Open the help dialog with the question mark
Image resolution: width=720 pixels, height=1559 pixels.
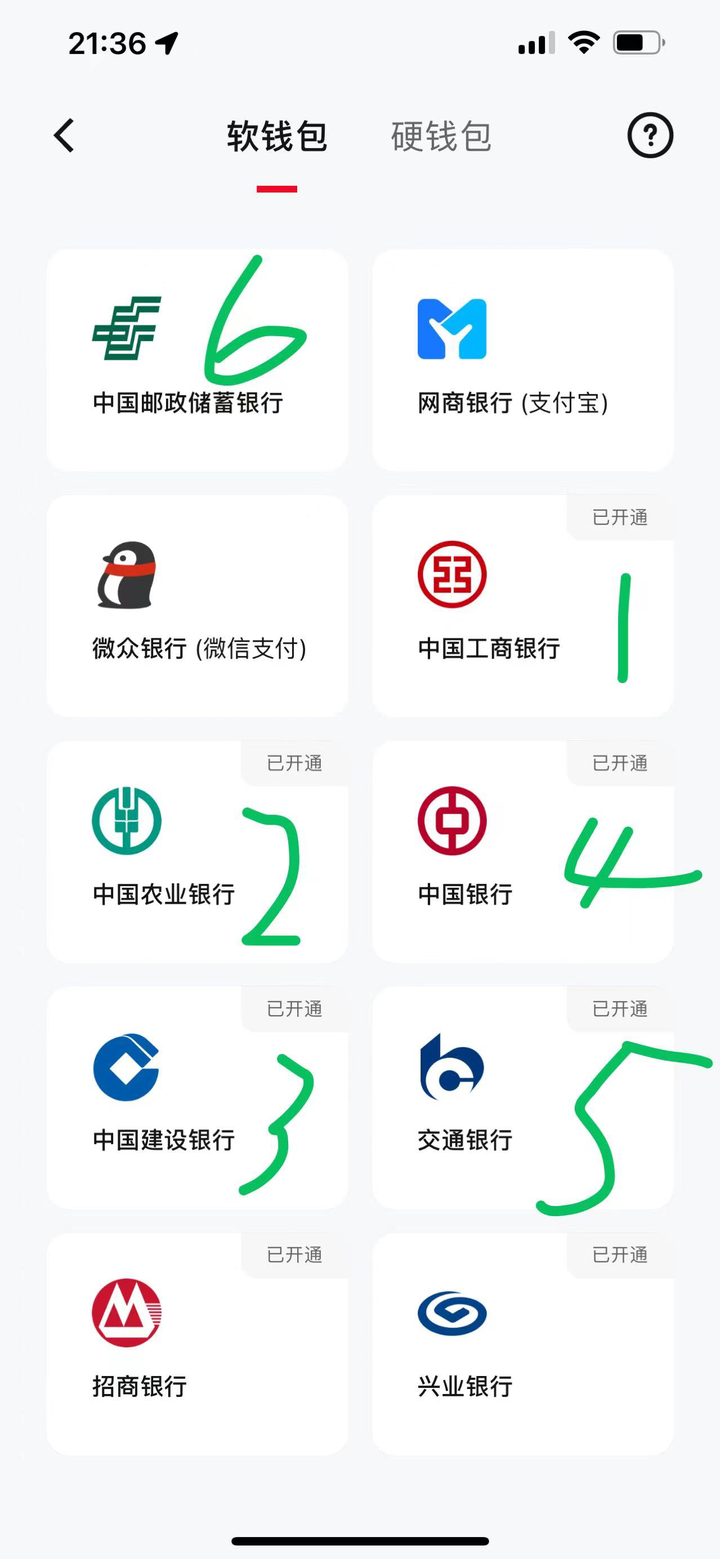(x=650, y=136)
